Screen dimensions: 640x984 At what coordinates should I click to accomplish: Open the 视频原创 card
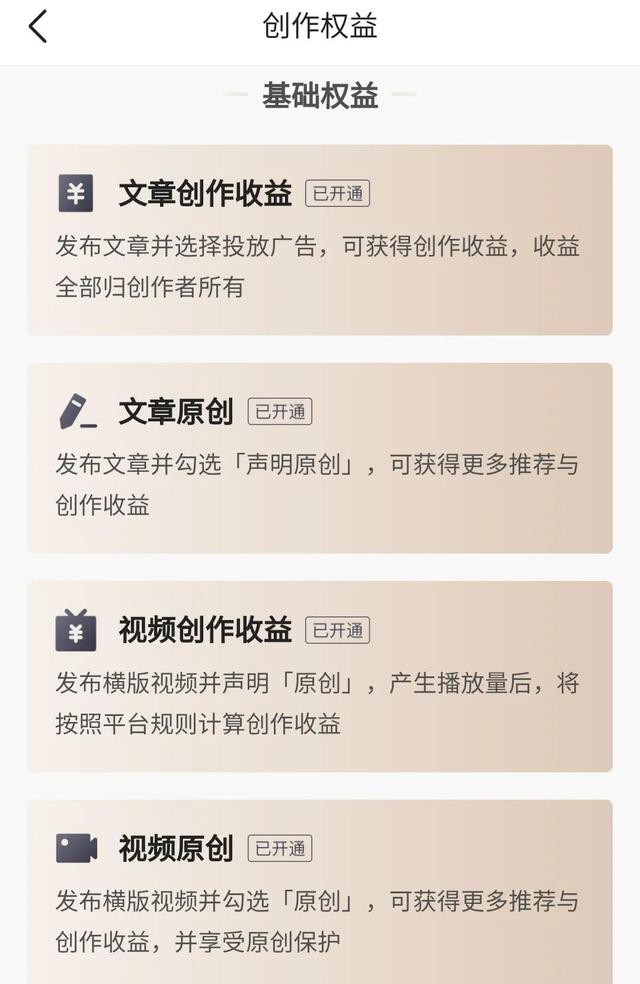point(319,890)
